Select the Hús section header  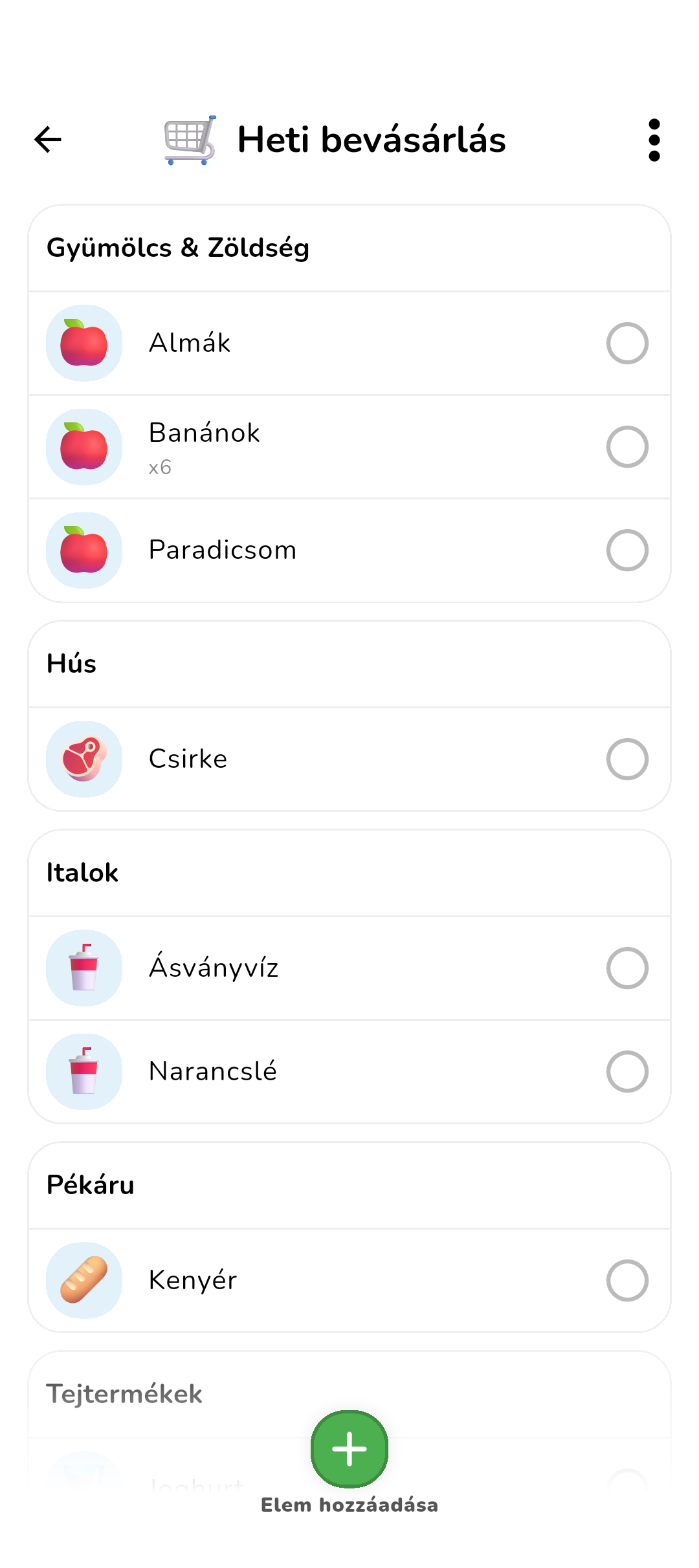[x=71, y=663]
